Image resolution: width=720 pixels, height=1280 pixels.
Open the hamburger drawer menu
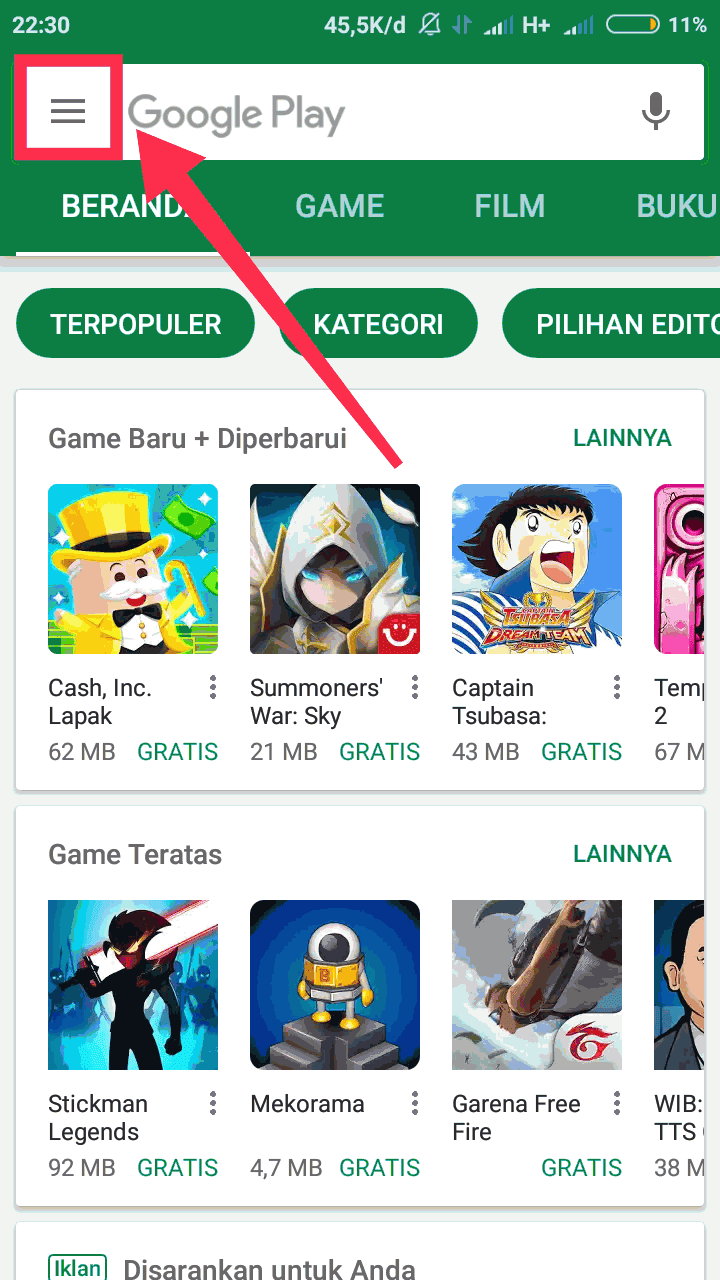tap(68, 111)
